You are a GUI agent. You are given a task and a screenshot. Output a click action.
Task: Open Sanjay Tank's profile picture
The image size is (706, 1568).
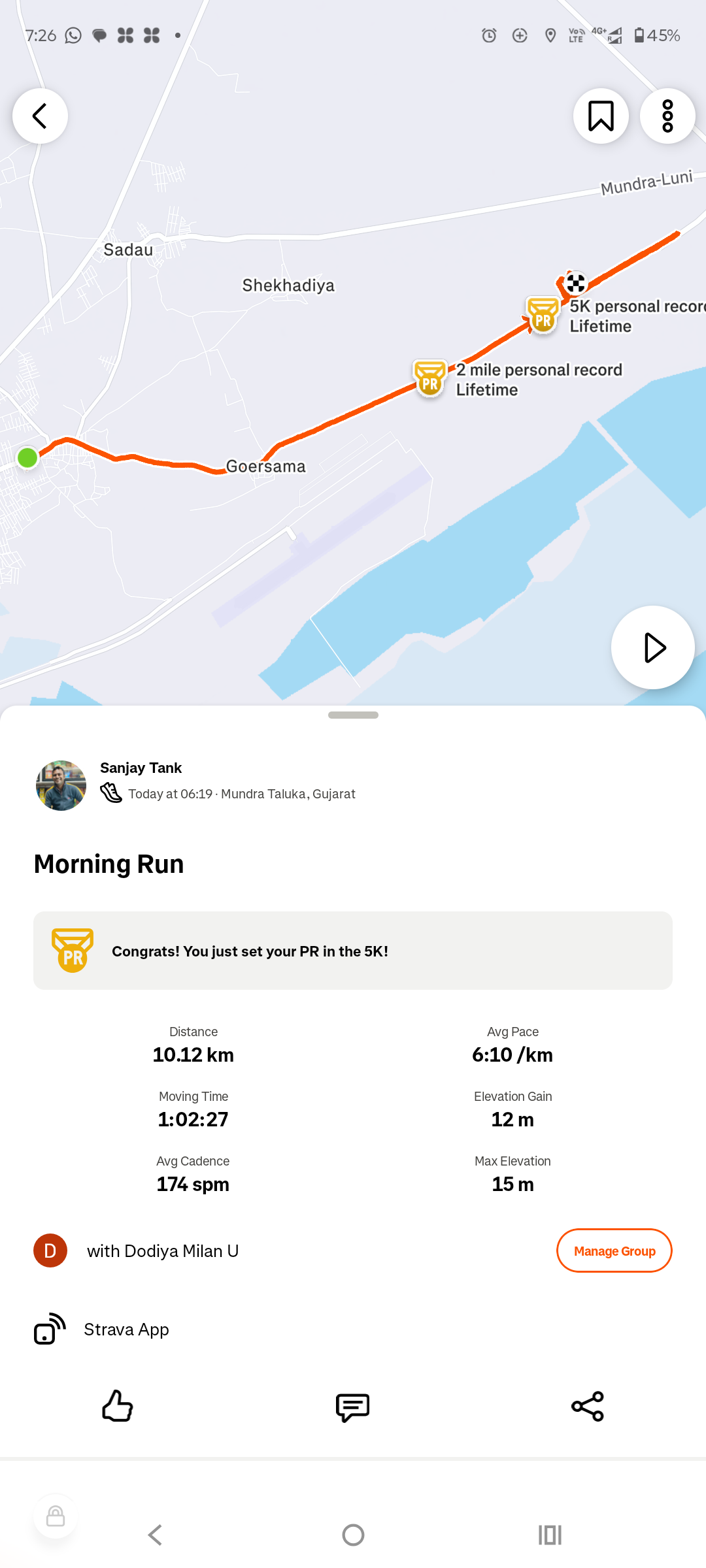pyautogui.click(x=61, y=785)
